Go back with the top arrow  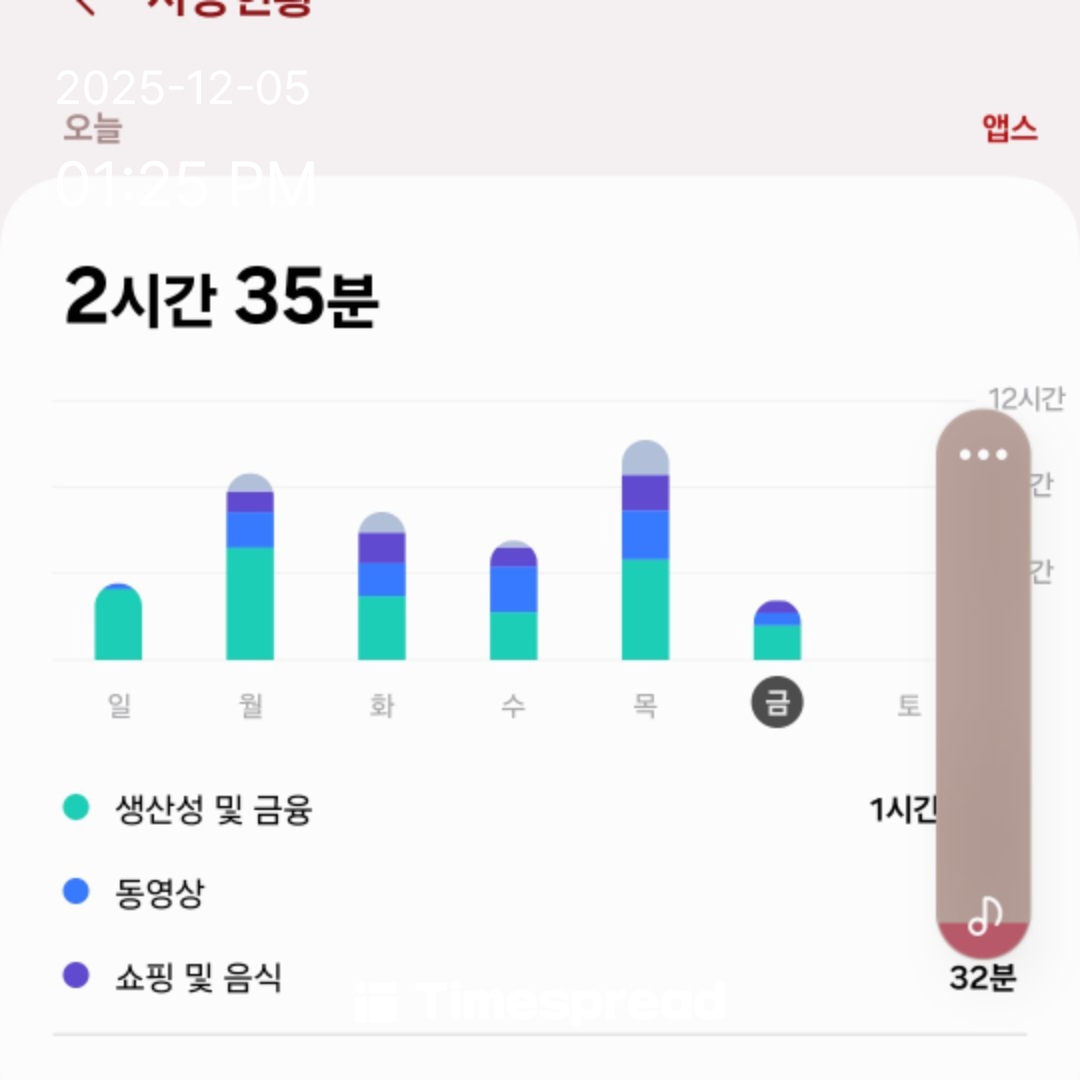pyautogui.click(x=86, y=5)
